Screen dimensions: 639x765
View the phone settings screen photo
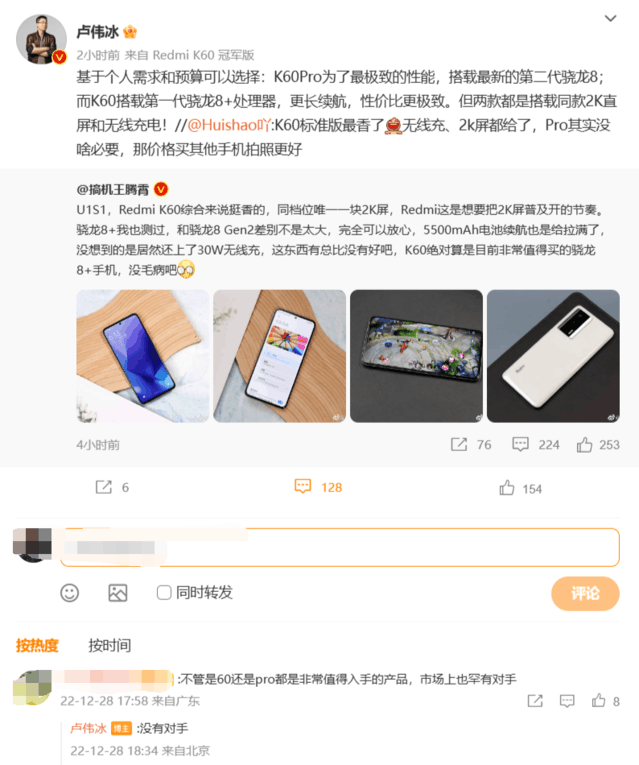(x=279, y=356)
